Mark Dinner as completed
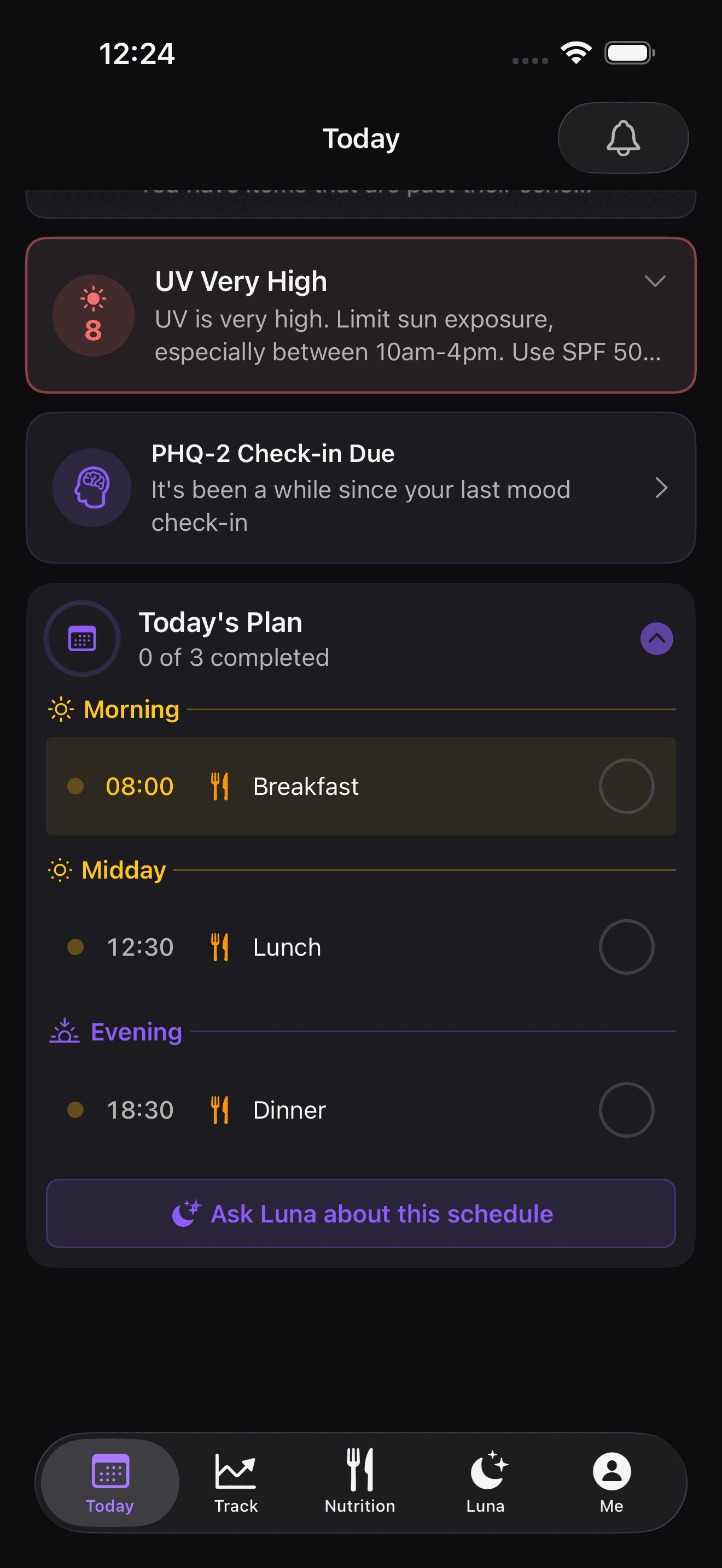 (x=626, y=1109)
